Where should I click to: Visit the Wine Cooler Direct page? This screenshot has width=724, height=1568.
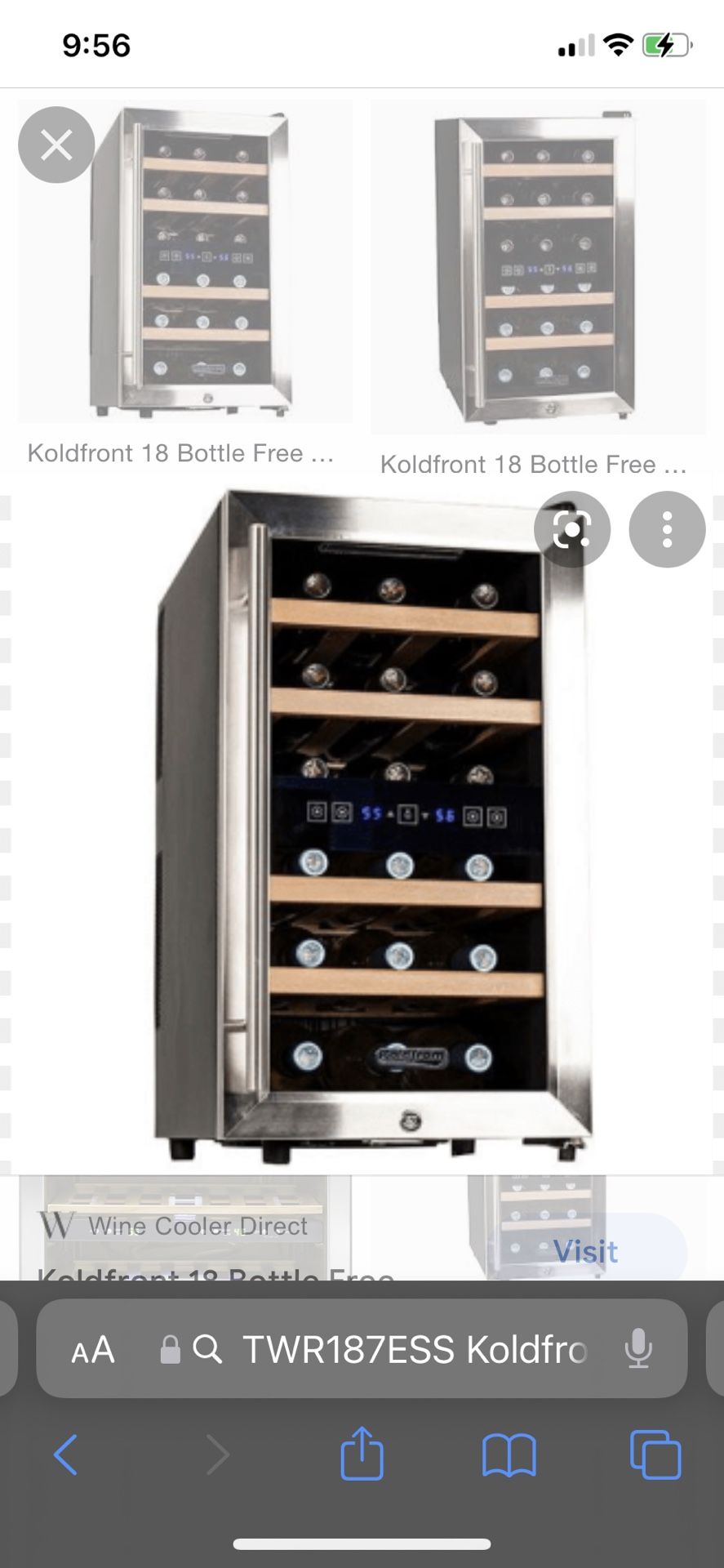pos(585,1250)
